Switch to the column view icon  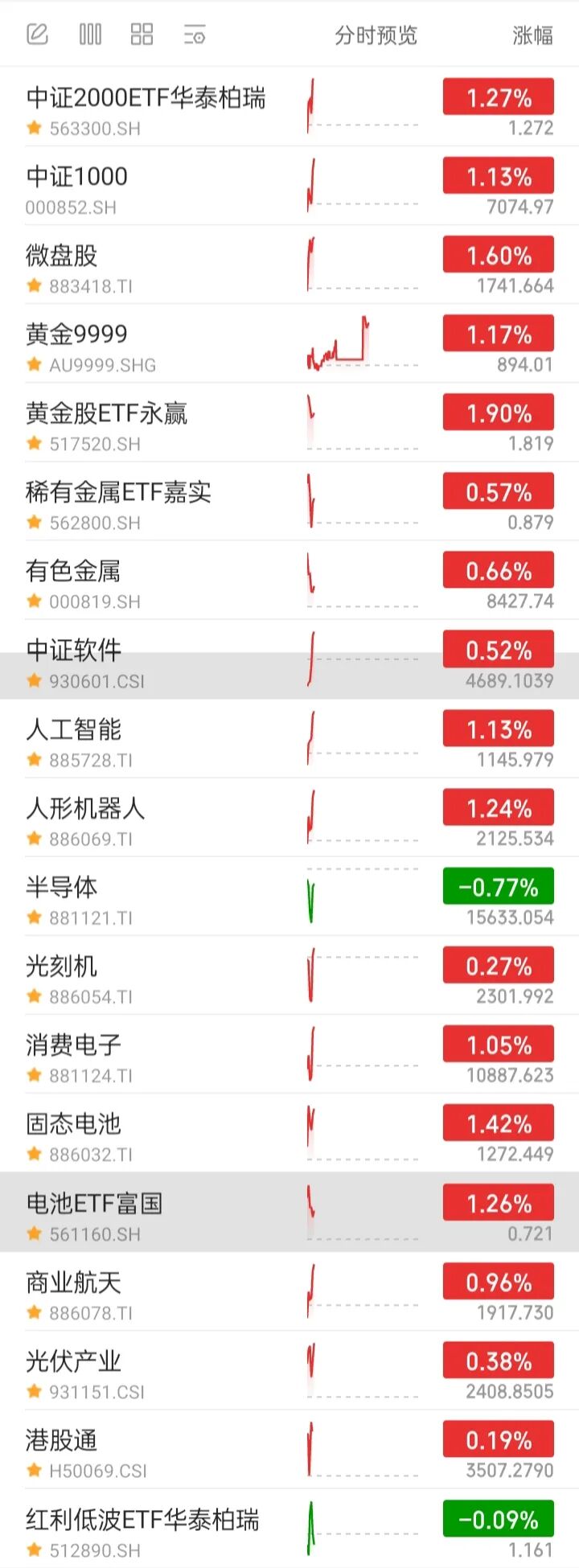[x=90, y=35]
